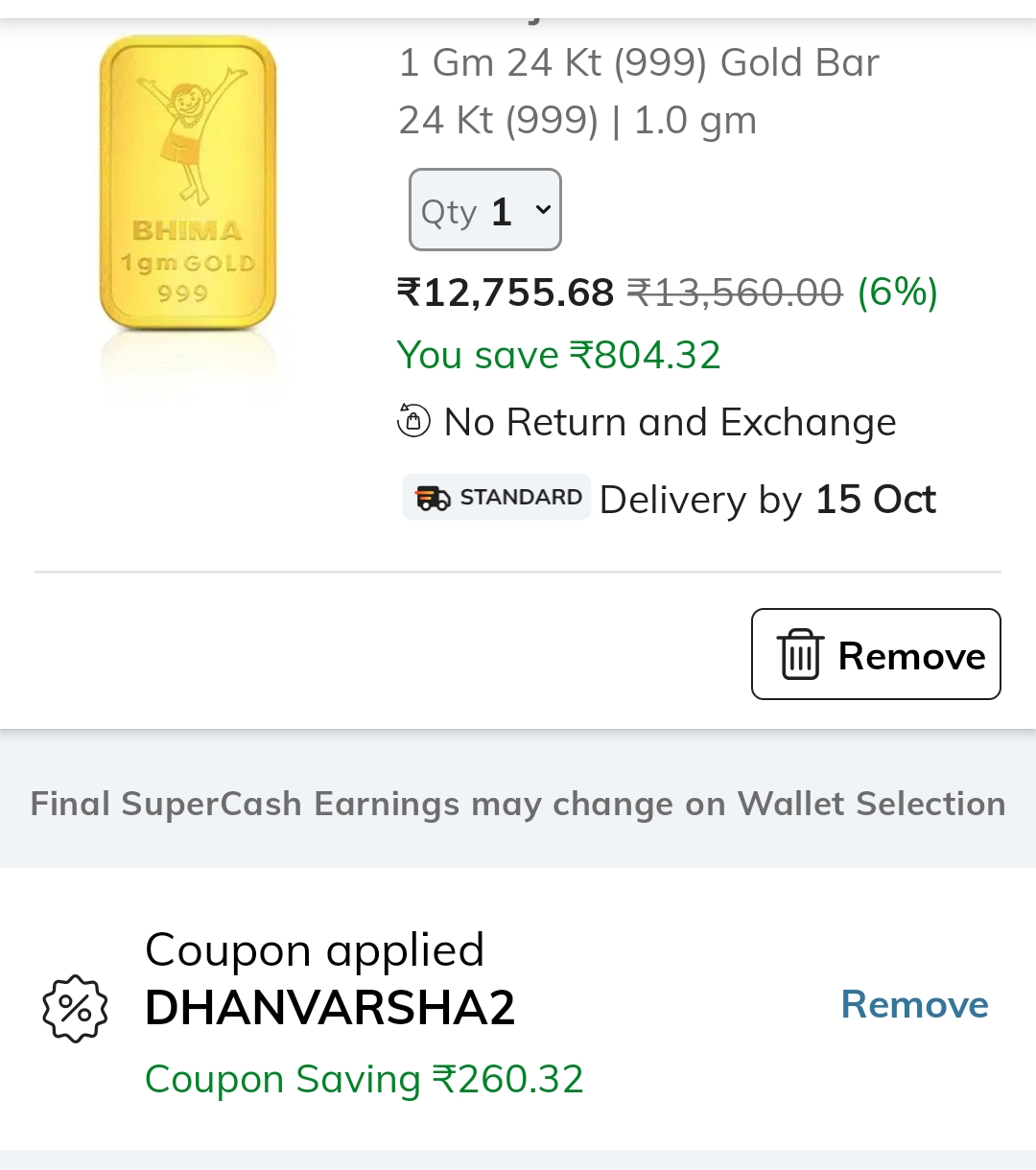Open the Qty dropdown for gold bar
The image size is (1036, 1170).
coord(485,210)
